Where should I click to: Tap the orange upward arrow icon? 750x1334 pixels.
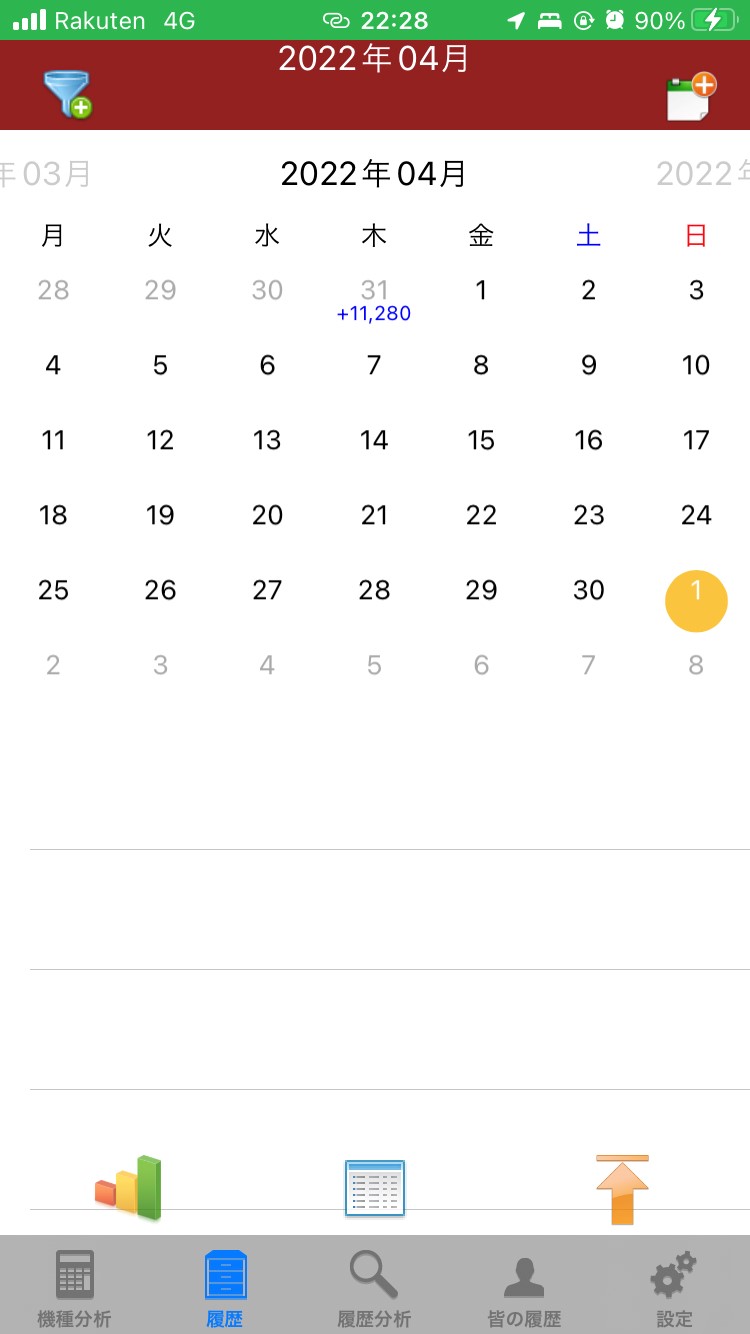coord(622,1189)
